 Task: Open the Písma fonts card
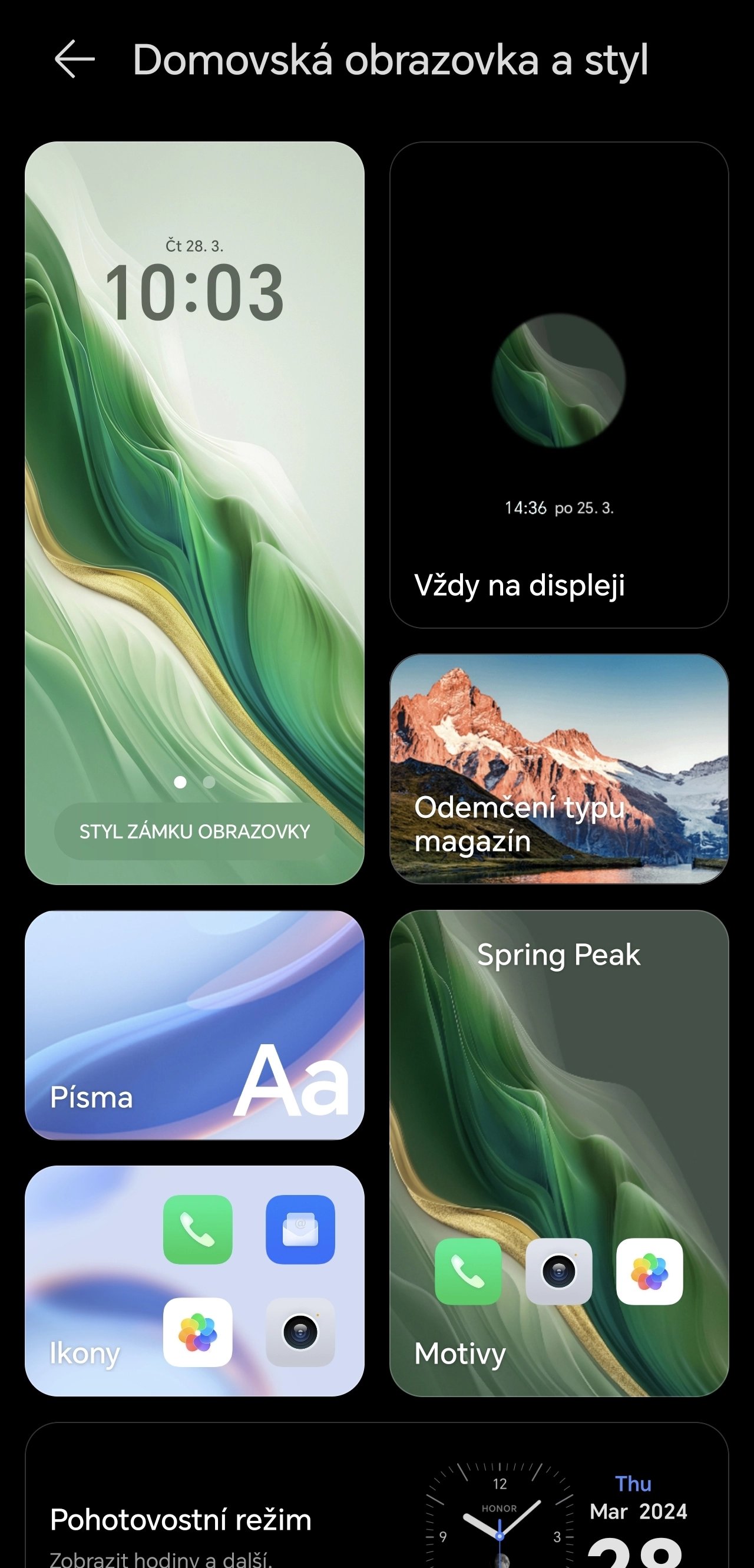point(194,1025)
